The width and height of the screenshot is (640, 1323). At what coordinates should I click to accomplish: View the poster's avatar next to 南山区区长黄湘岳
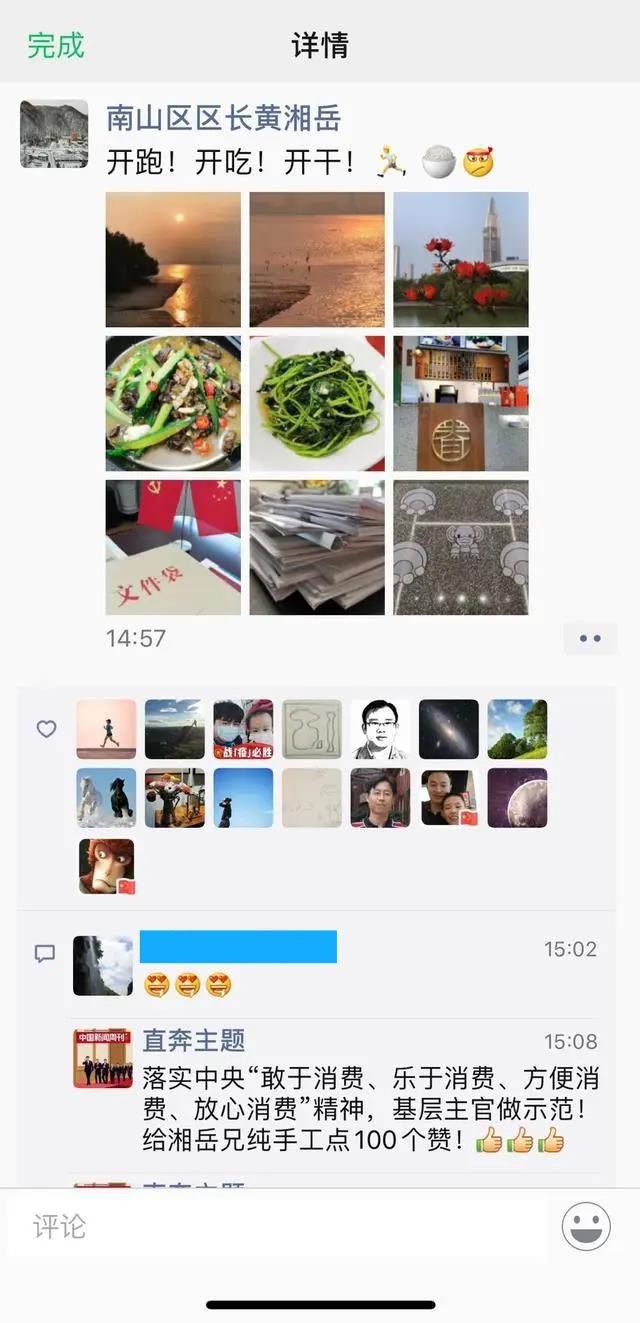(x=54, y=134)
